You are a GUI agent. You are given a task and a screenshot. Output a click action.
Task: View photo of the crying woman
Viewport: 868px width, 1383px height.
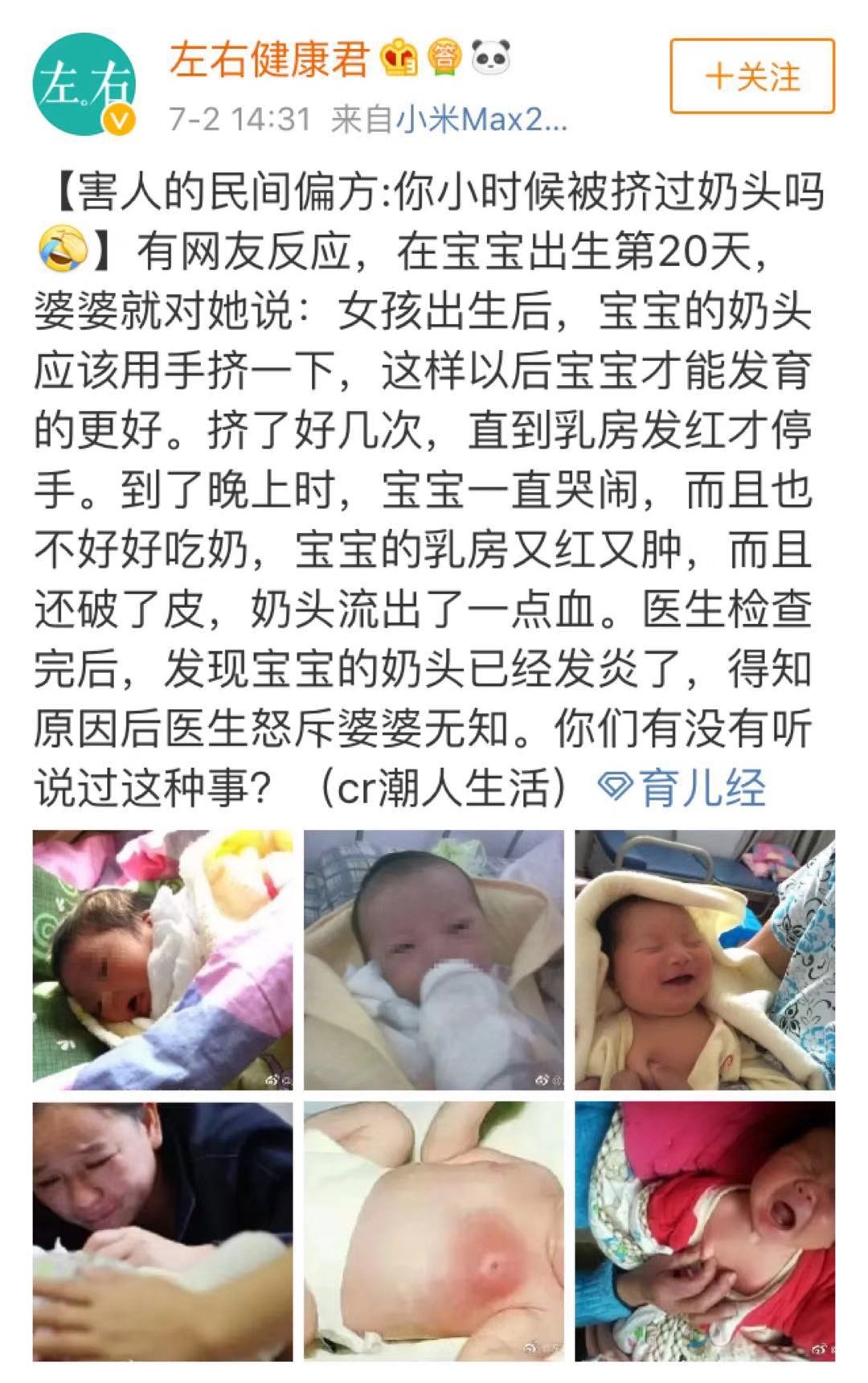162,1230
